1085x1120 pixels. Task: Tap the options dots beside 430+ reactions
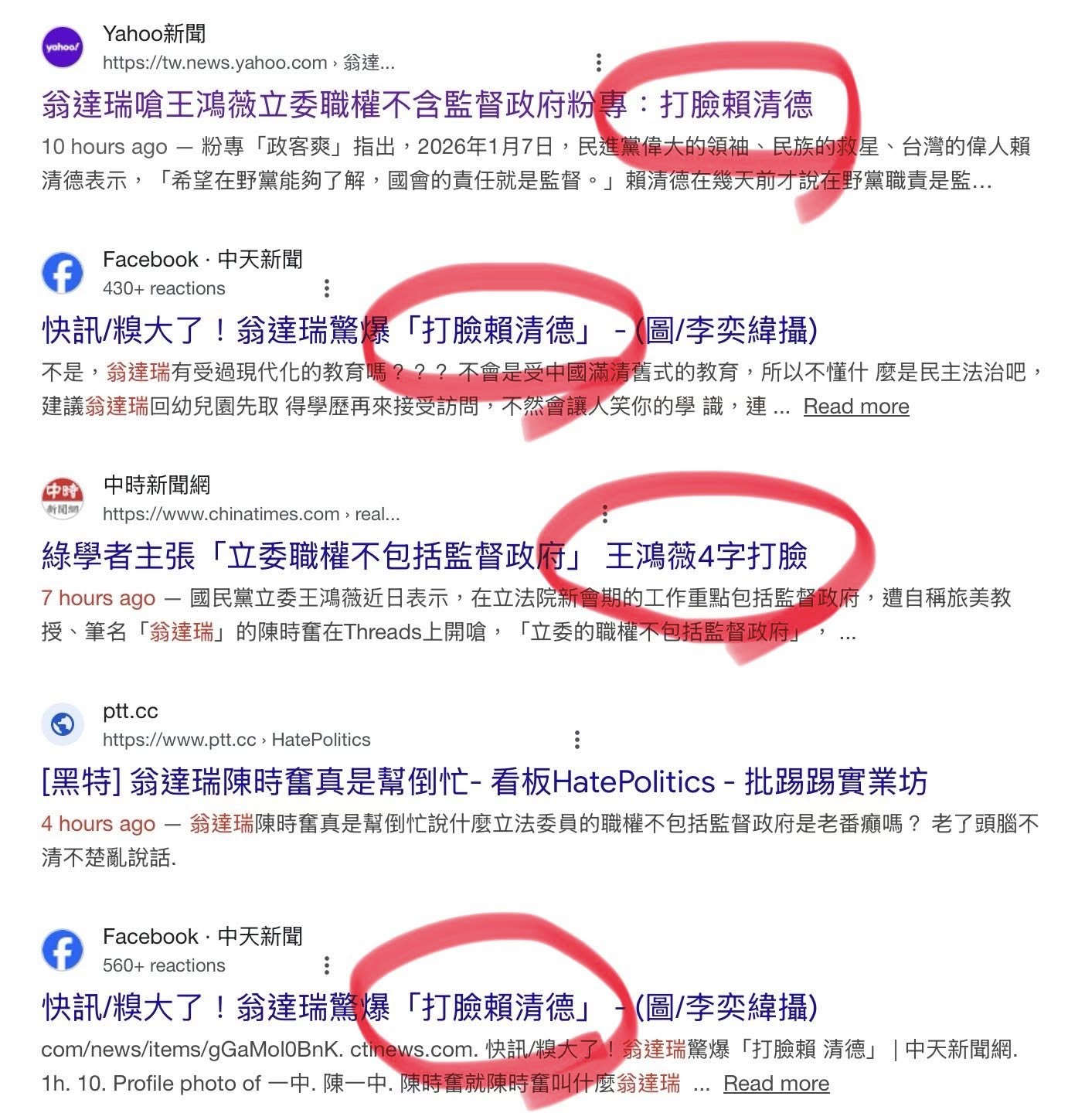pos(327,288)
